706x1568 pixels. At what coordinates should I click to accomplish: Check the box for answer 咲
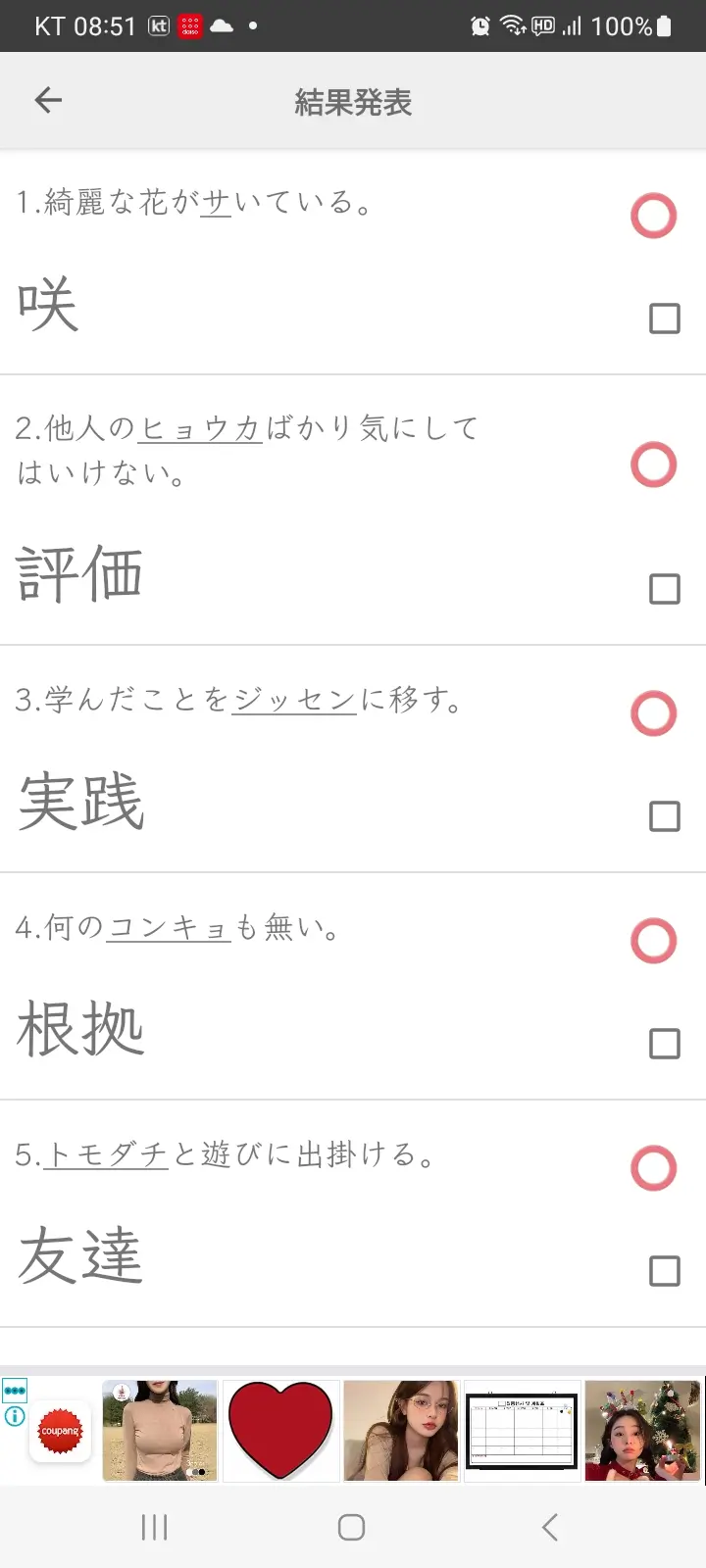coord(665,318)
